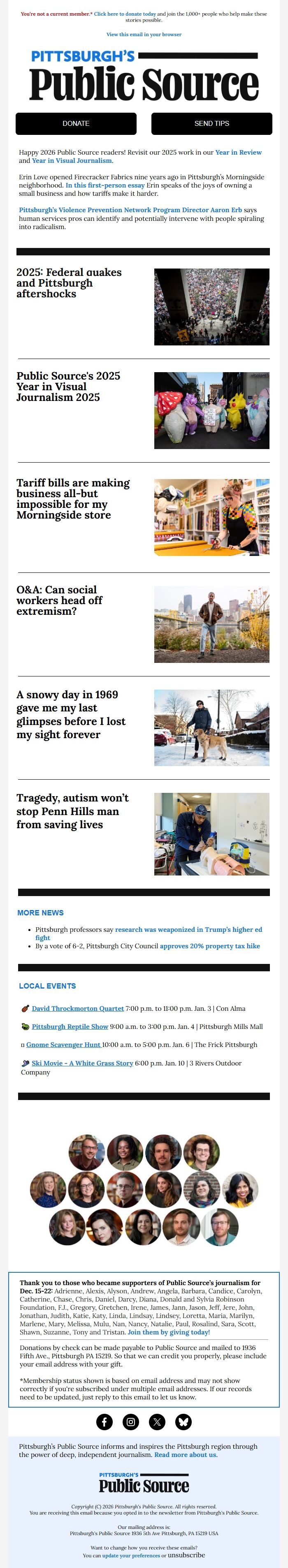Open the Tariff bills article photo
The width and height of the screenshot is (288, 1568).
click(211, 517)
